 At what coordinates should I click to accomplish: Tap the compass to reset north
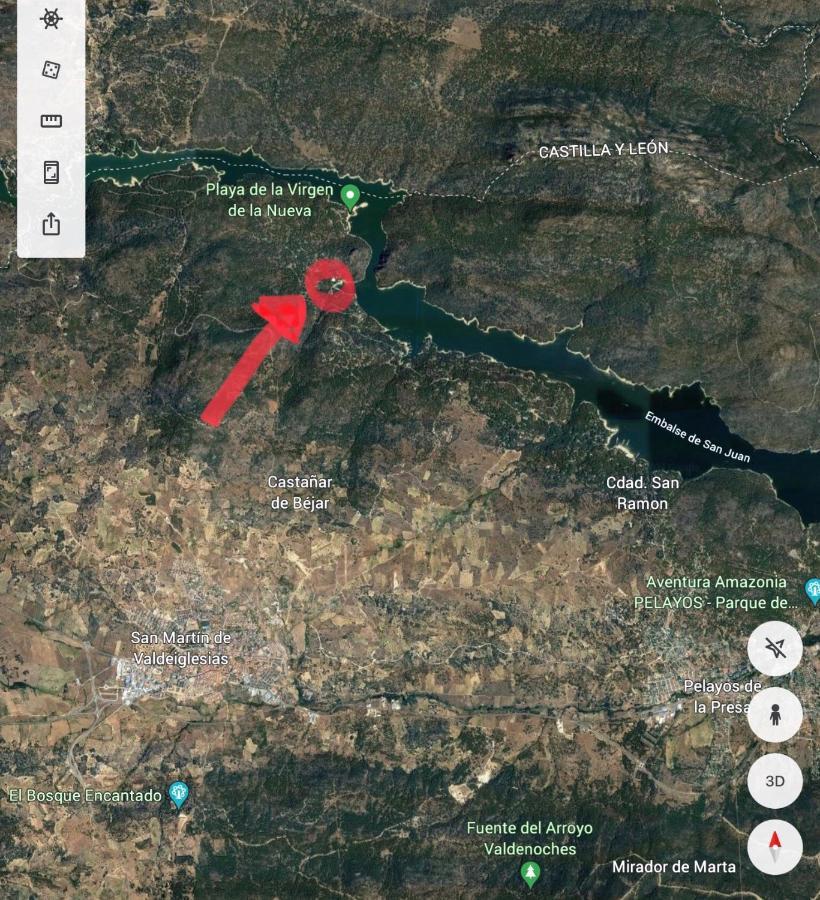coord(774,848)
